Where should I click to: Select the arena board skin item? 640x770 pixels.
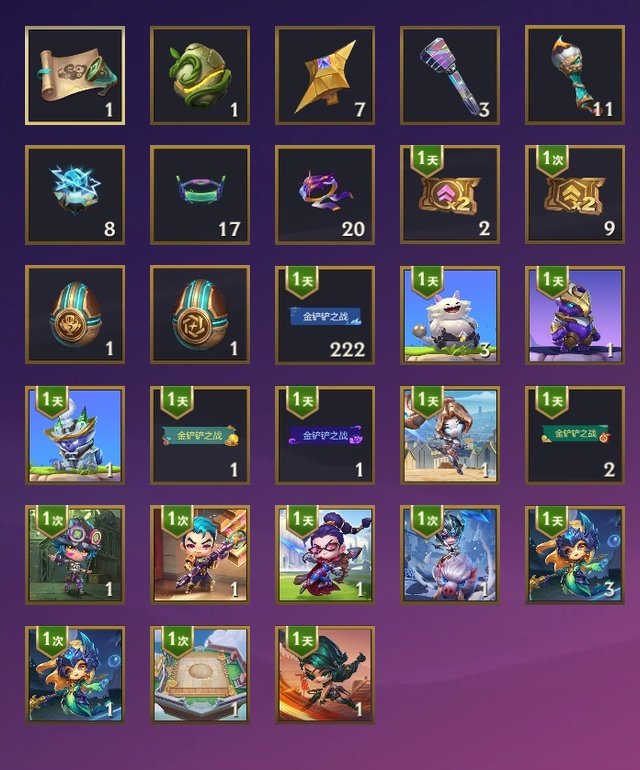point(200,675)
